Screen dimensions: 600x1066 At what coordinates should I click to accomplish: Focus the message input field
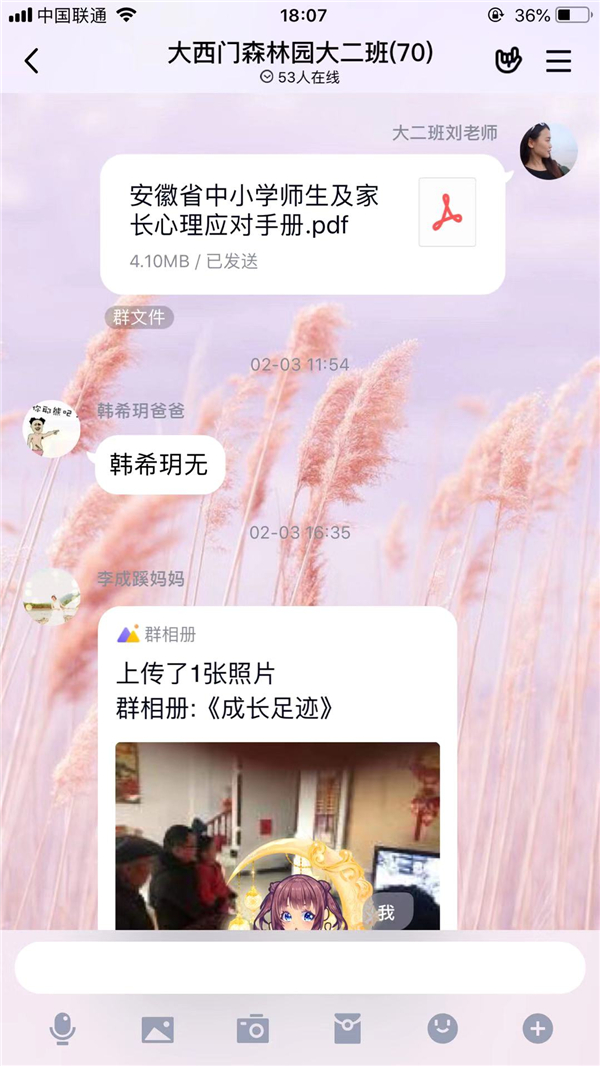pyautogui.click(x=300, y=967)
